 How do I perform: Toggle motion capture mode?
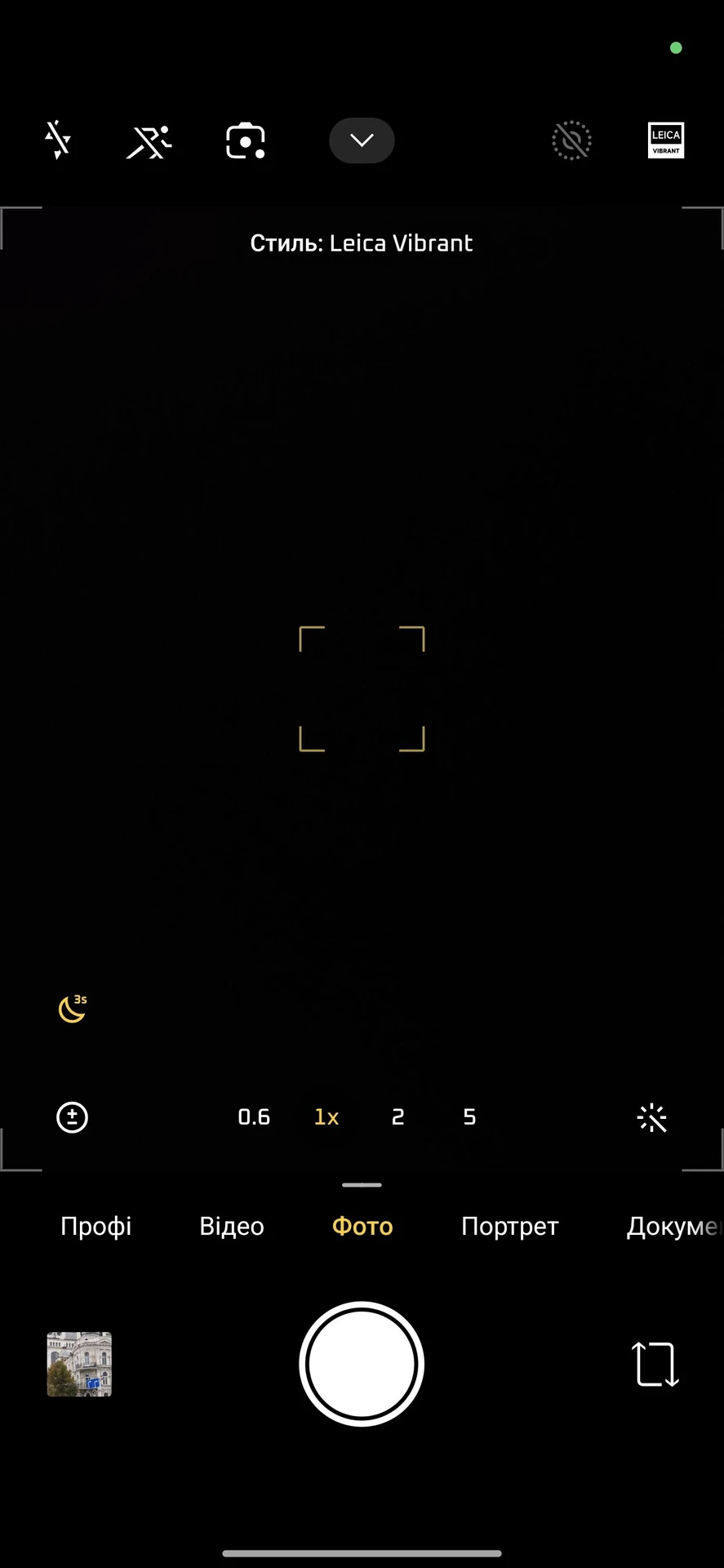[149, 141]
